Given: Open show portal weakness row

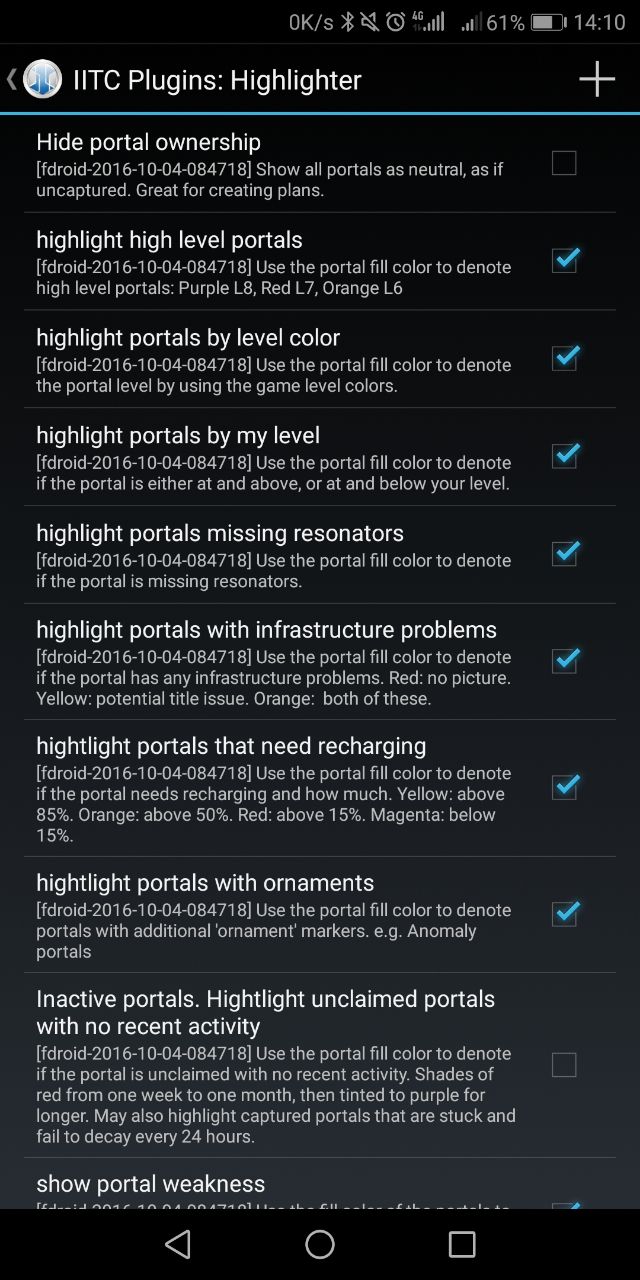Looking at the screenshot, I should tap(320, 1185).
